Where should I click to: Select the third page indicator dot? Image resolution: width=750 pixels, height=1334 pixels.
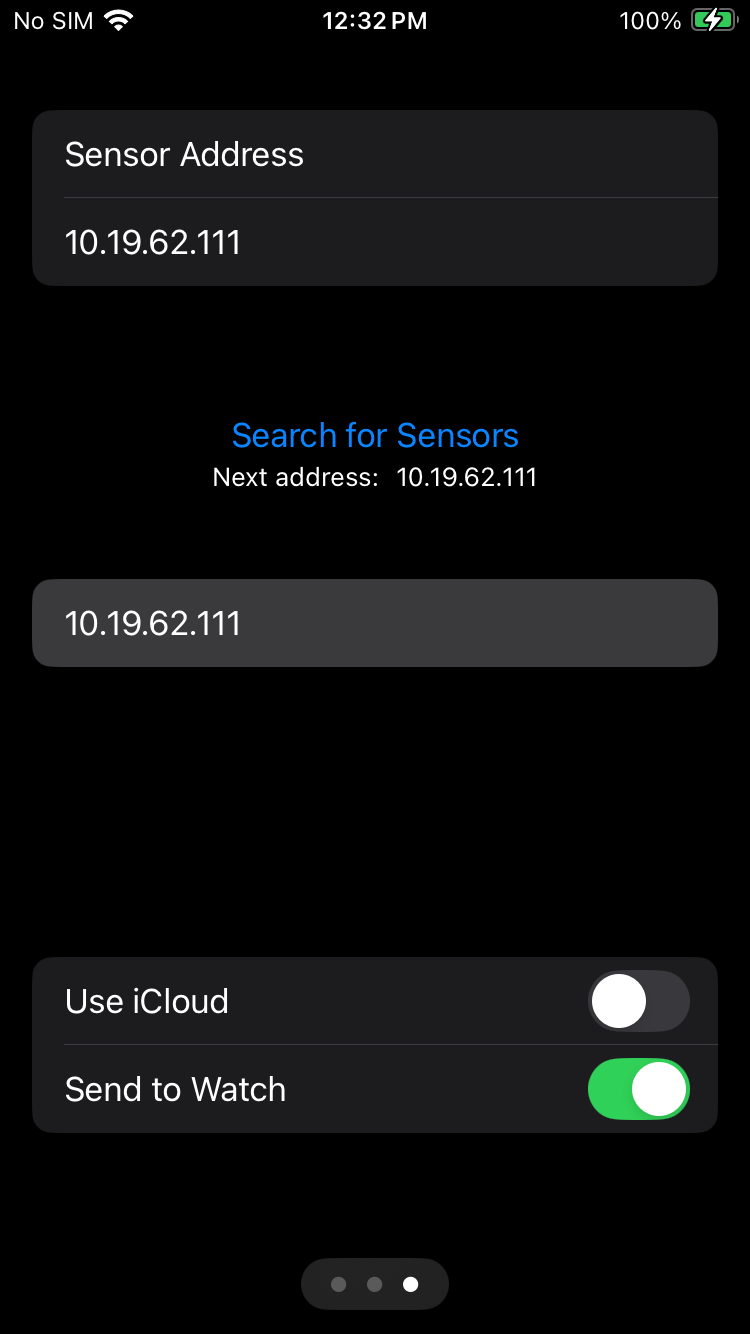coord(411,1284)
